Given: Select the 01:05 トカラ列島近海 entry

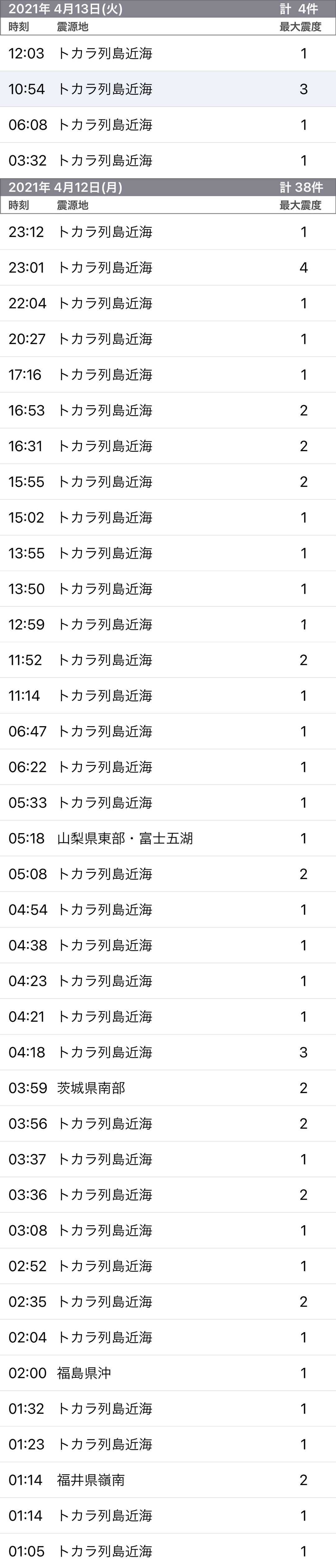Looking at the screenshot, I should 168,1550.
